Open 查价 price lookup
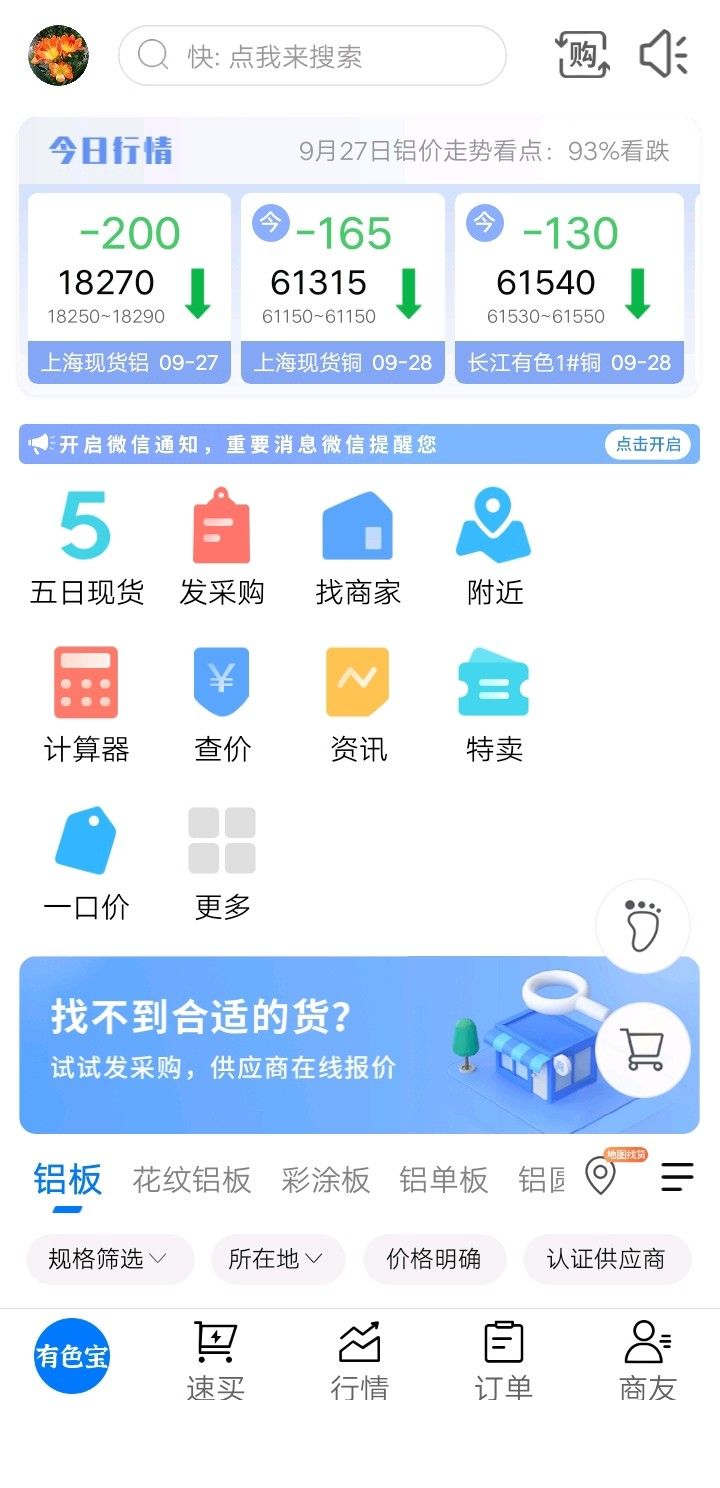Viewport: 720px width, 1488px height. click(222, 705)
